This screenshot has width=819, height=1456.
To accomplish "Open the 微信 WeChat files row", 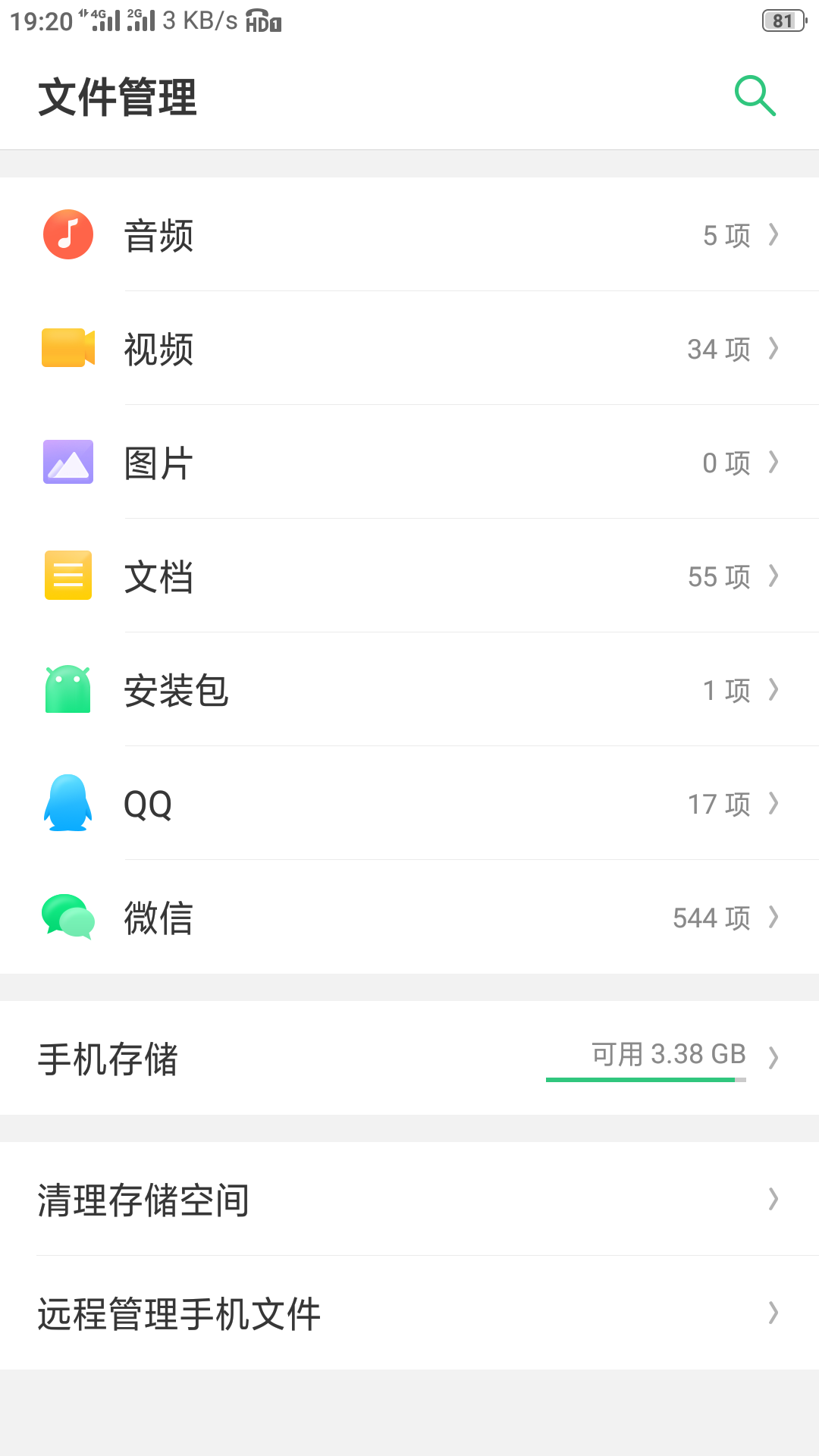I will point(409,917).
